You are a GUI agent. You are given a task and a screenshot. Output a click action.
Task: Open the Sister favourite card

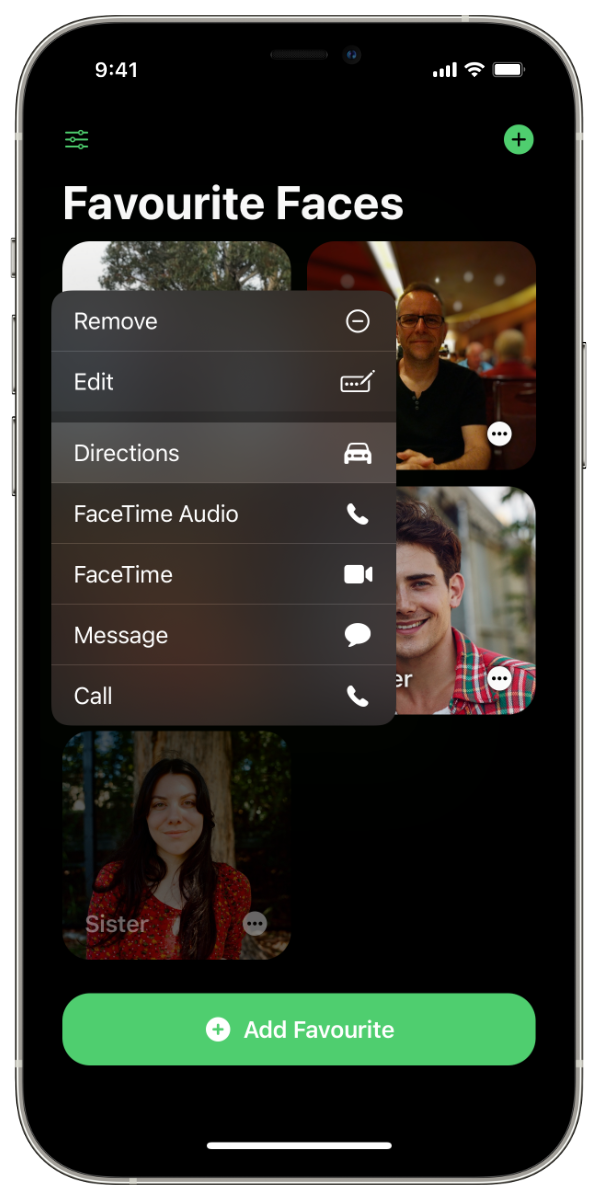[x=177, y=845]
